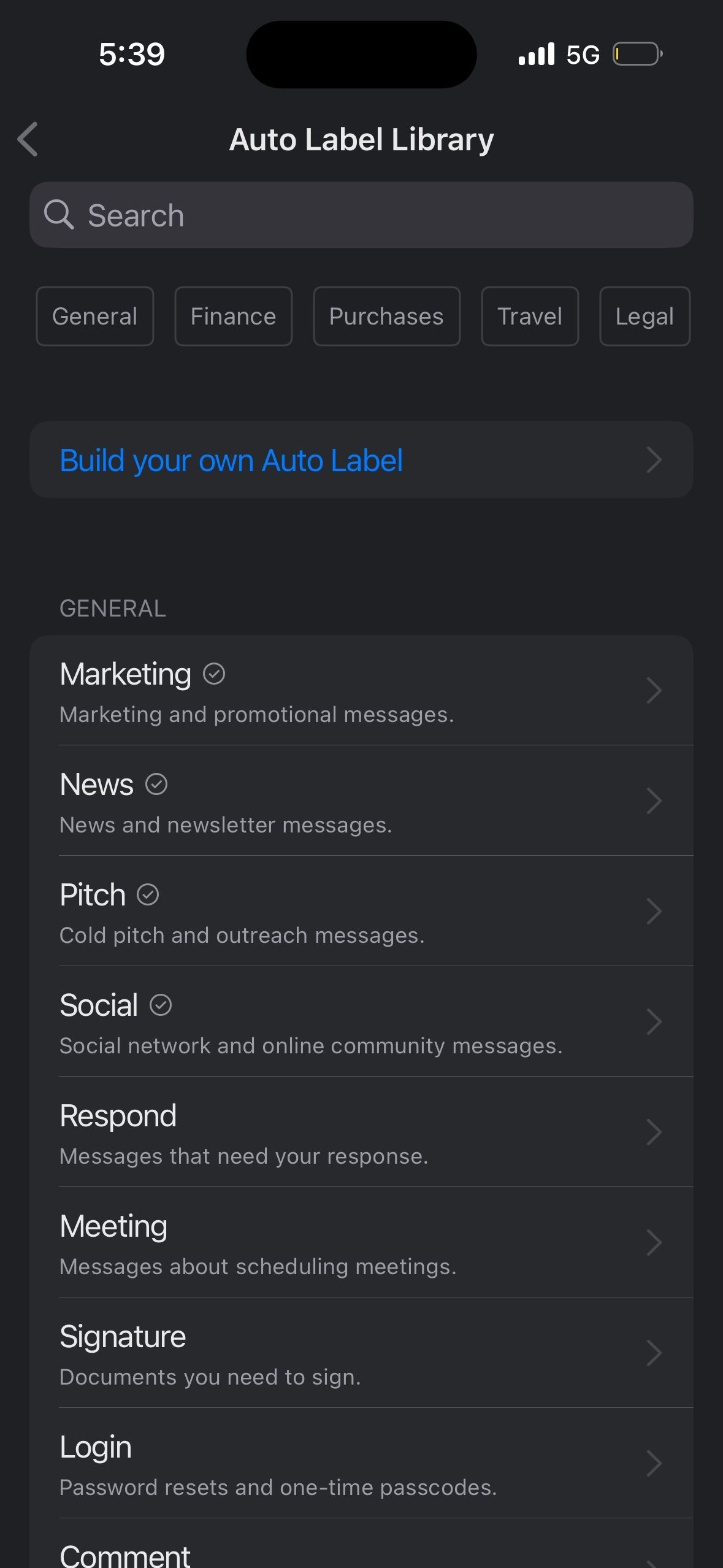Image resolution: width=723 pixels, height=1568 pixels.
Task: Tap the Search field
Action: [x=361, y=215]
